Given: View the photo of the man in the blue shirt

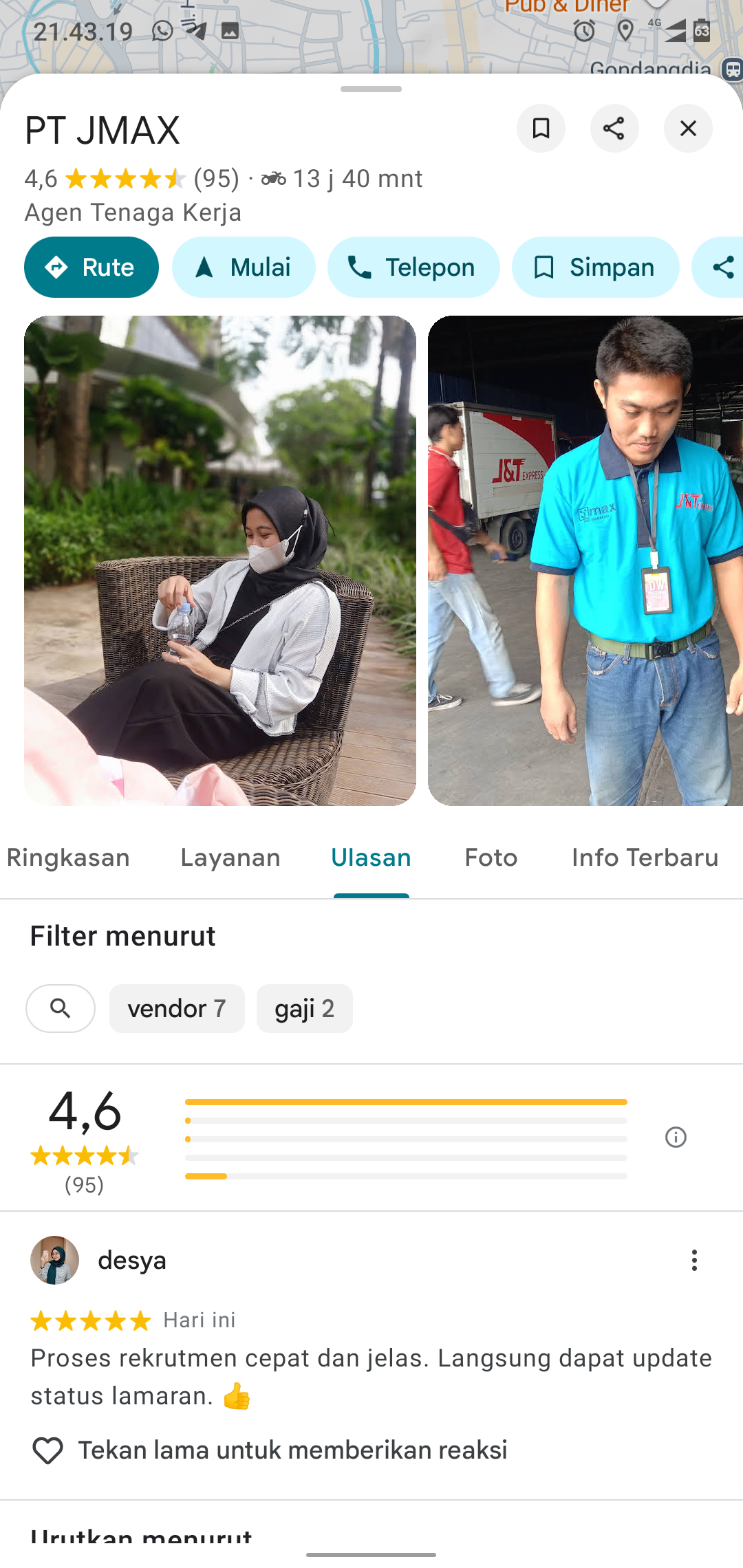Looking at the screenshot, I should tap(585, 560).
